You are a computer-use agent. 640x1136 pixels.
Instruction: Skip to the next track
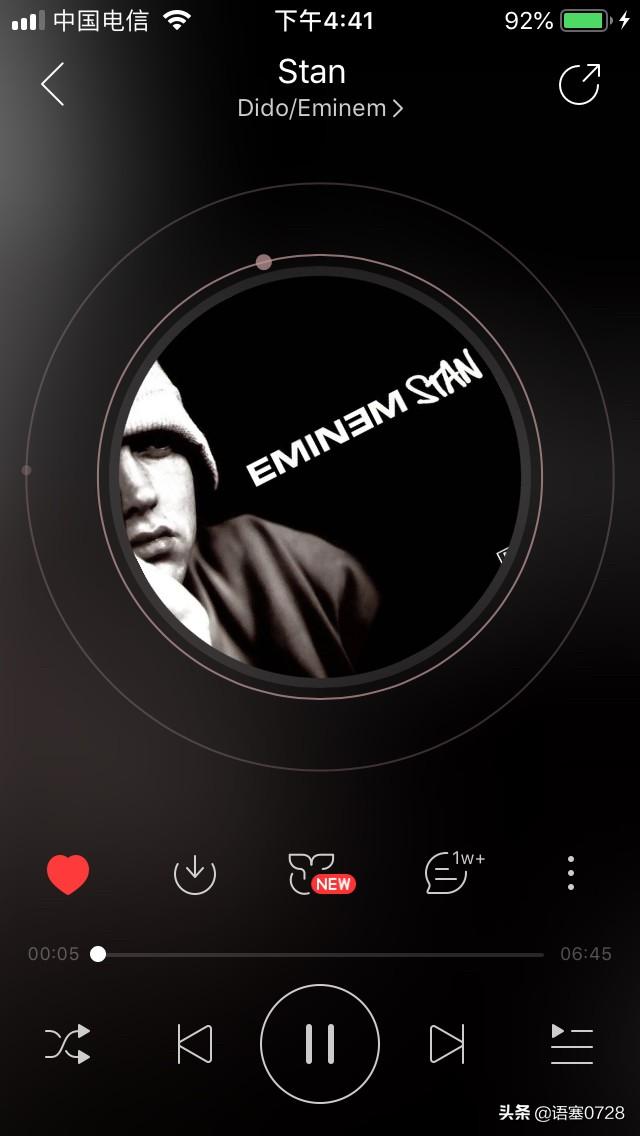pyautogui.click(x=446, y=1044)
